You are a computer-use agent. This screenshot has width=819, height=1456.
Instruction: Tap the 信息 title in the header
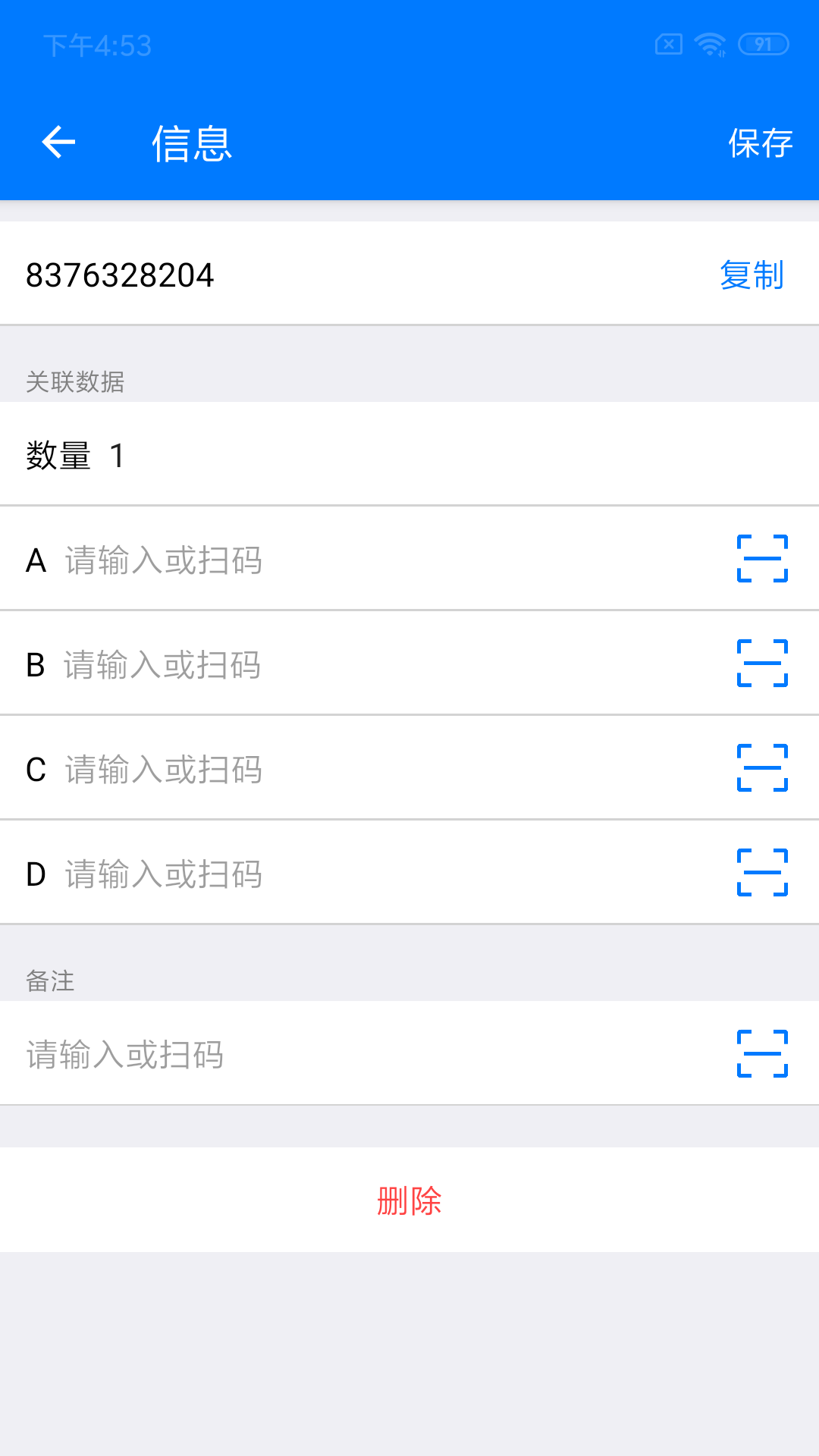click(191, 143)
